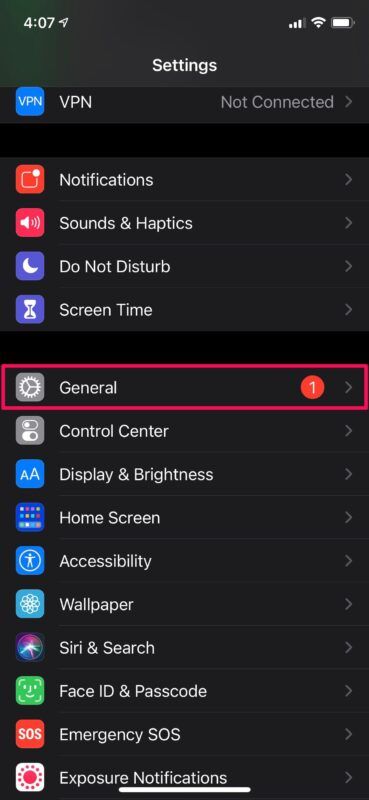The height and width of the screenshot is (800, 369).
Task: Open Emergency SOS settings
Action: pyautogui.click(x=184, y=734)
